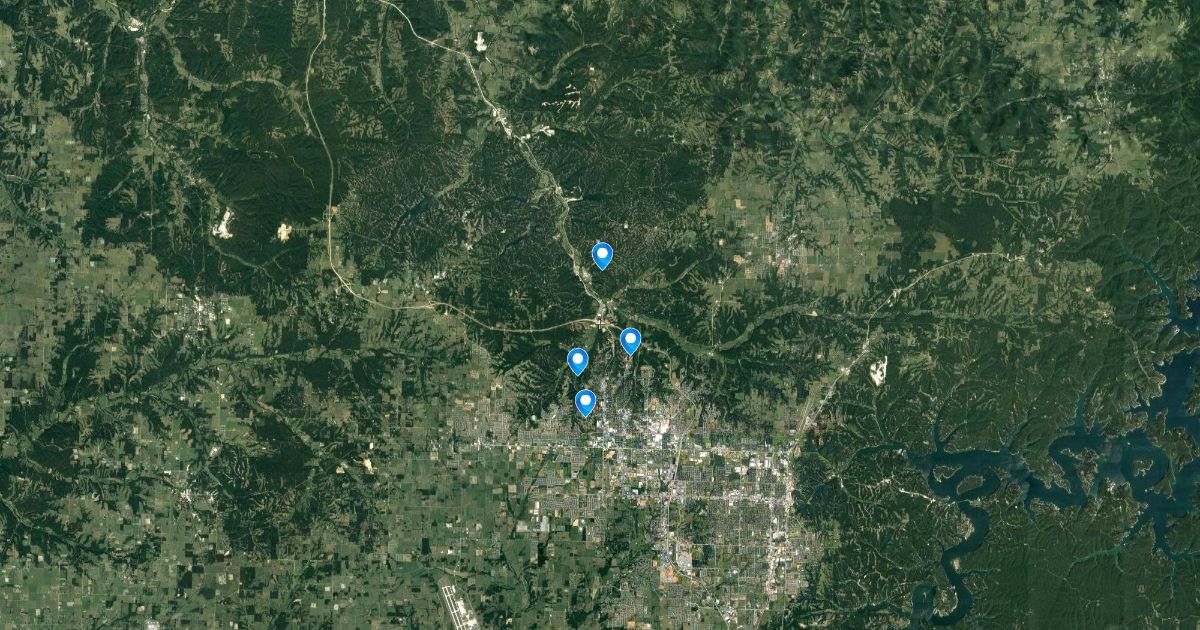
Task: Select the northernmost map pin
Action: pyautogui.click(x=602, y=255)
